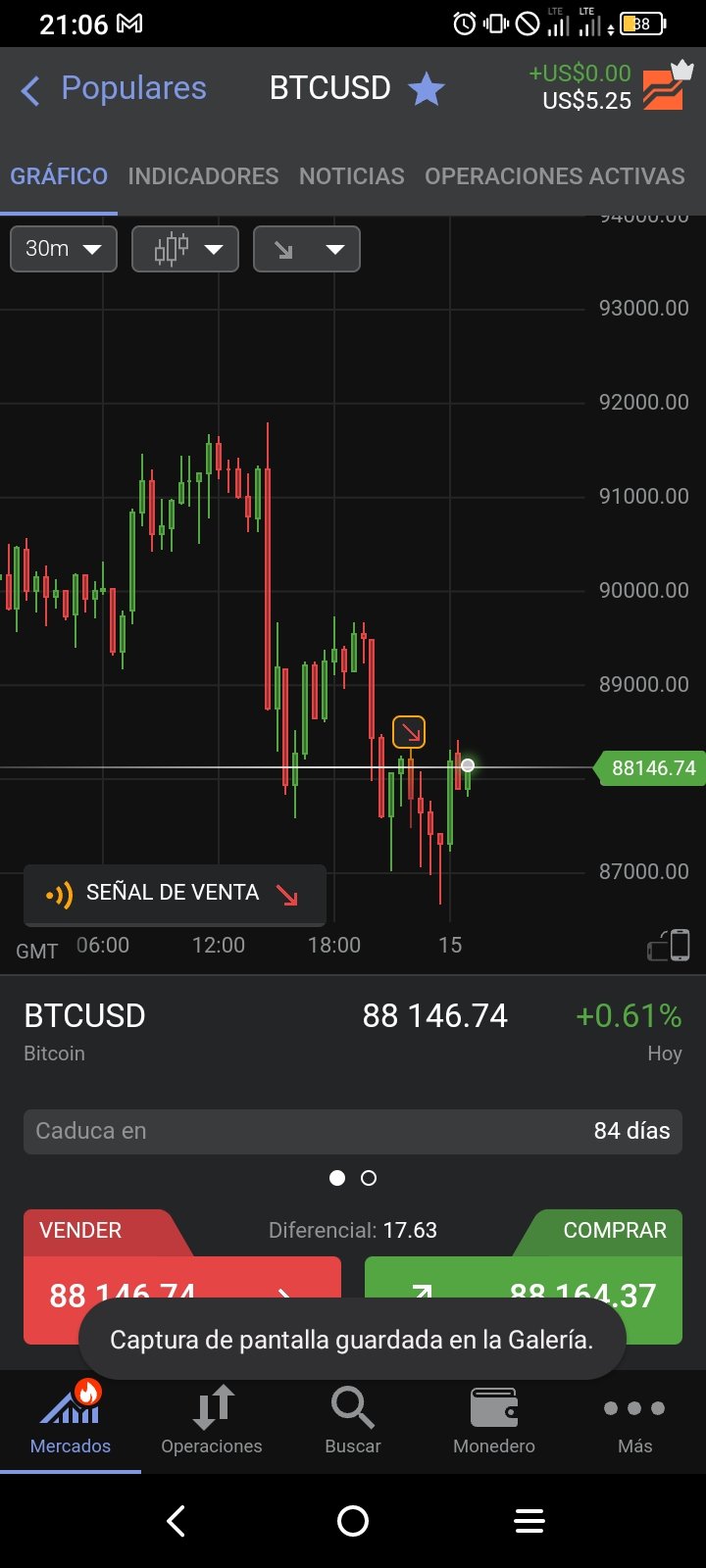706x1568 pixels.
Task: Tap the sell signal marker on chart
Action: [409, 732]
